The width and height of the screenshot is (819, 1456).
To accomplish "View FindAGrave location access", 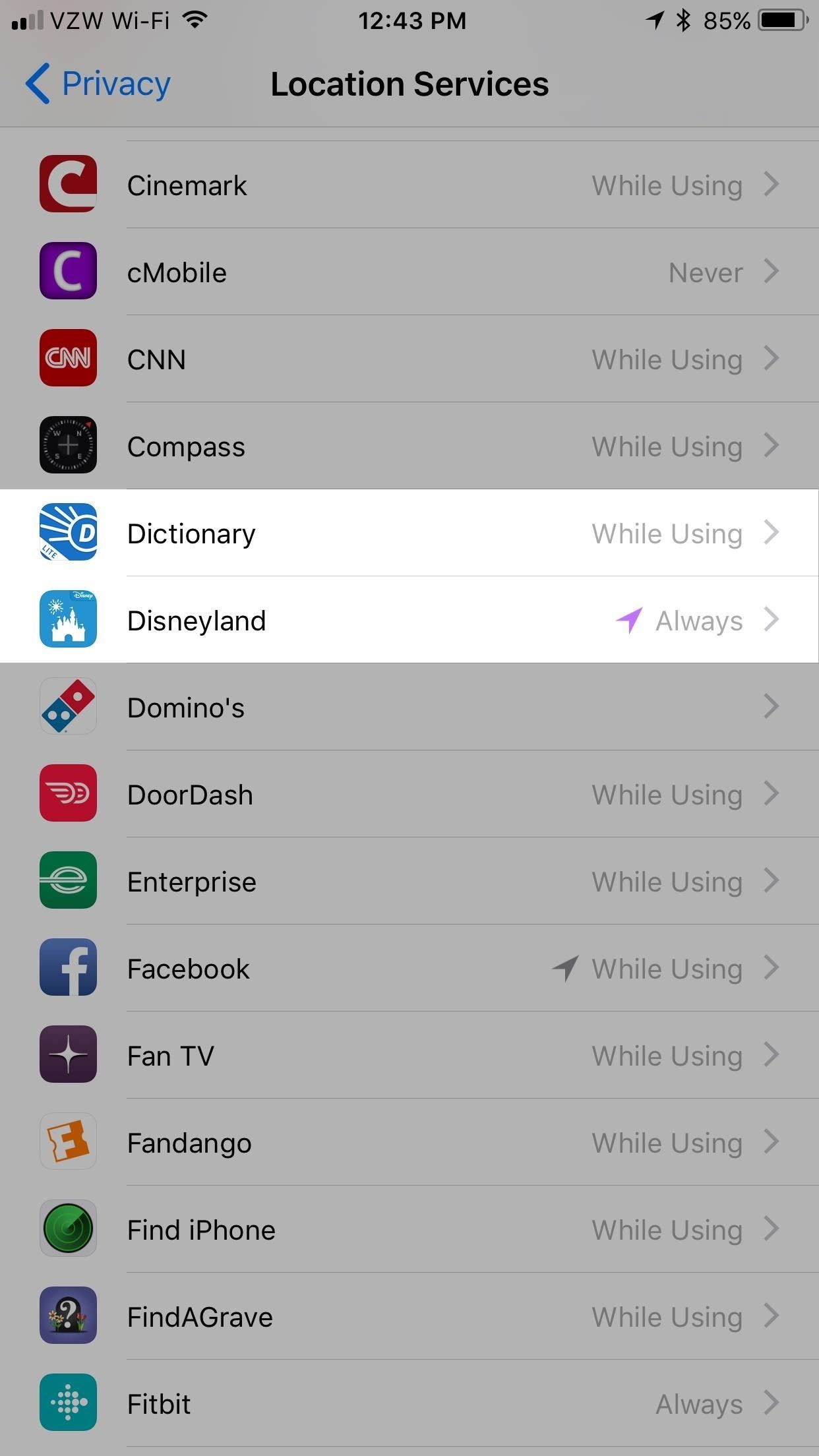I will click(x=409, y=1317).
